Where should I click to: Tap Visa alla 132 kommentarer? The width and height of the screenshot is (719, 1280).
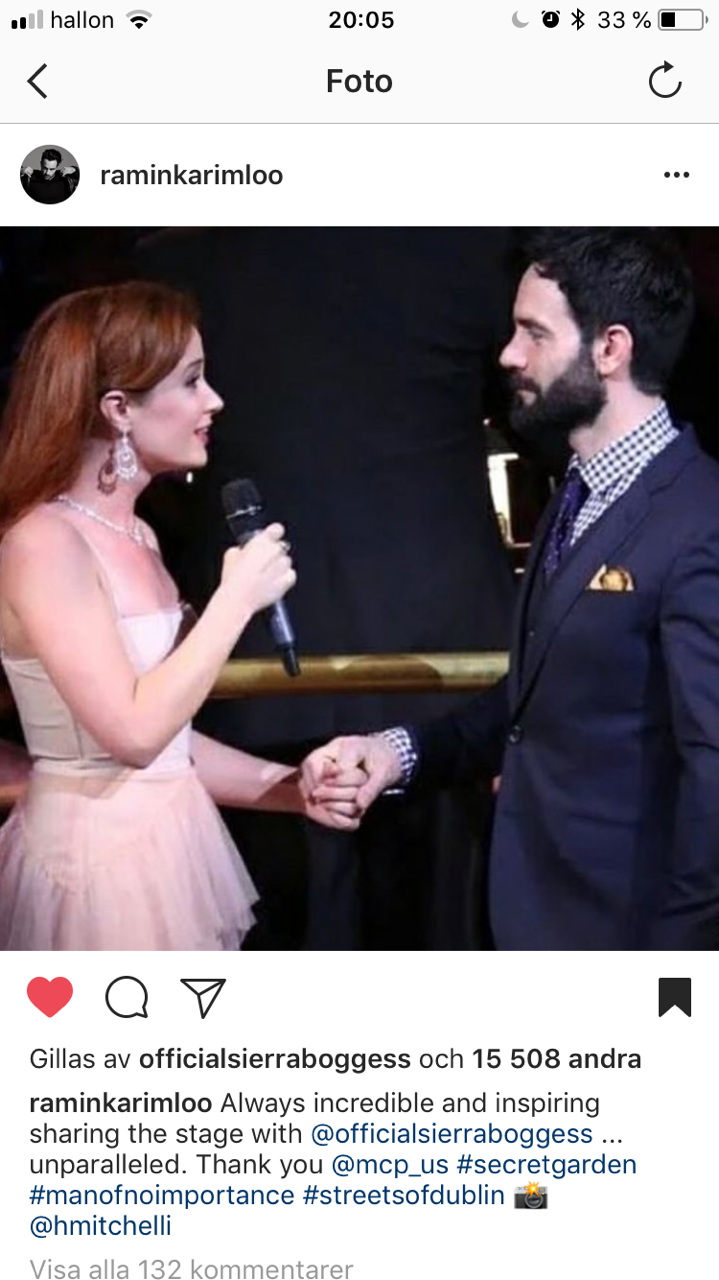tap(191, 1269)
